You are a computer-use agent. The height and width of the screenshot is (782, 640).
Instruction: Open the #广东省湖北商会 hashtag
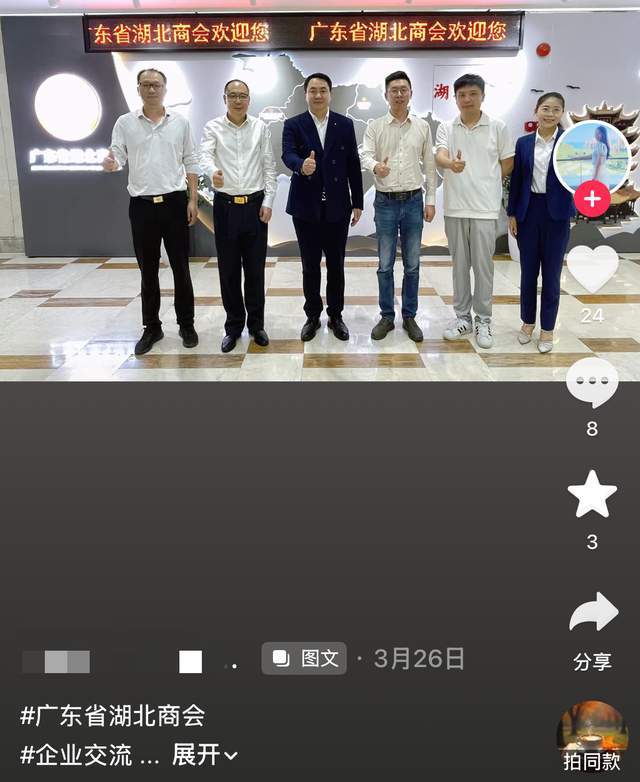[112, 715]
